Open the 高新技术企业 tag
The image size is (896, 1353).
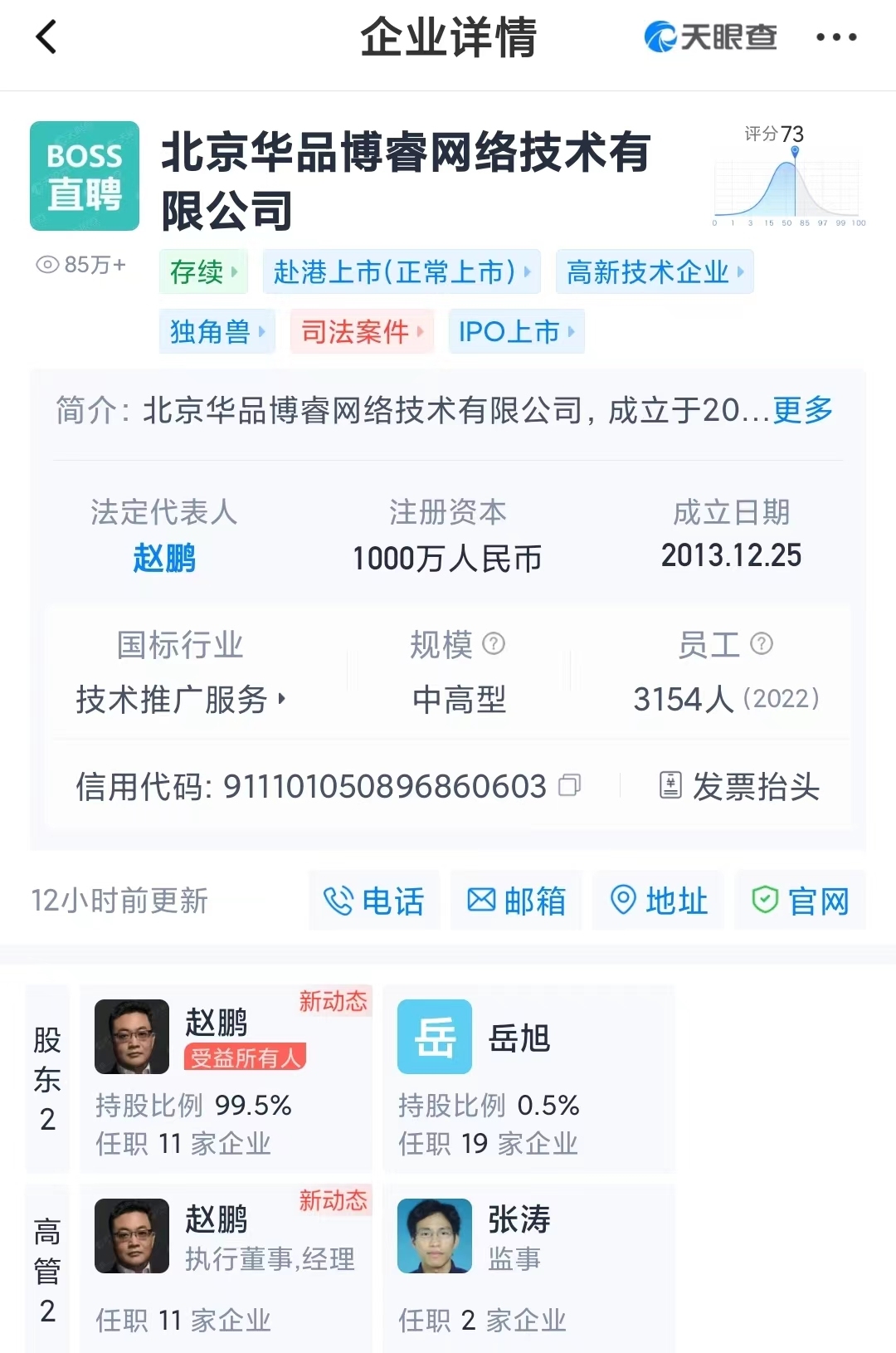coord(655,271)
